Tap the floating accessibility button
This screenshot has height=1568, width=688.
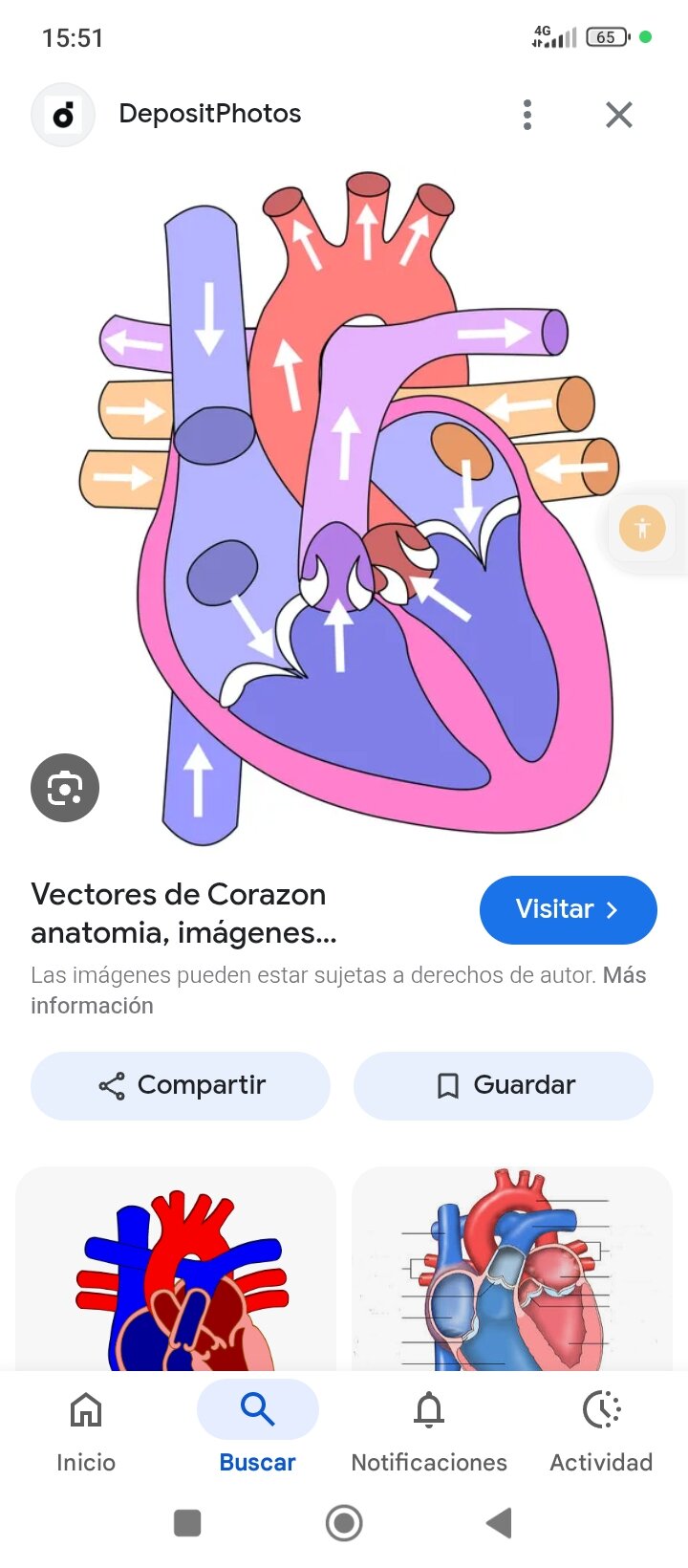point(642,528)
